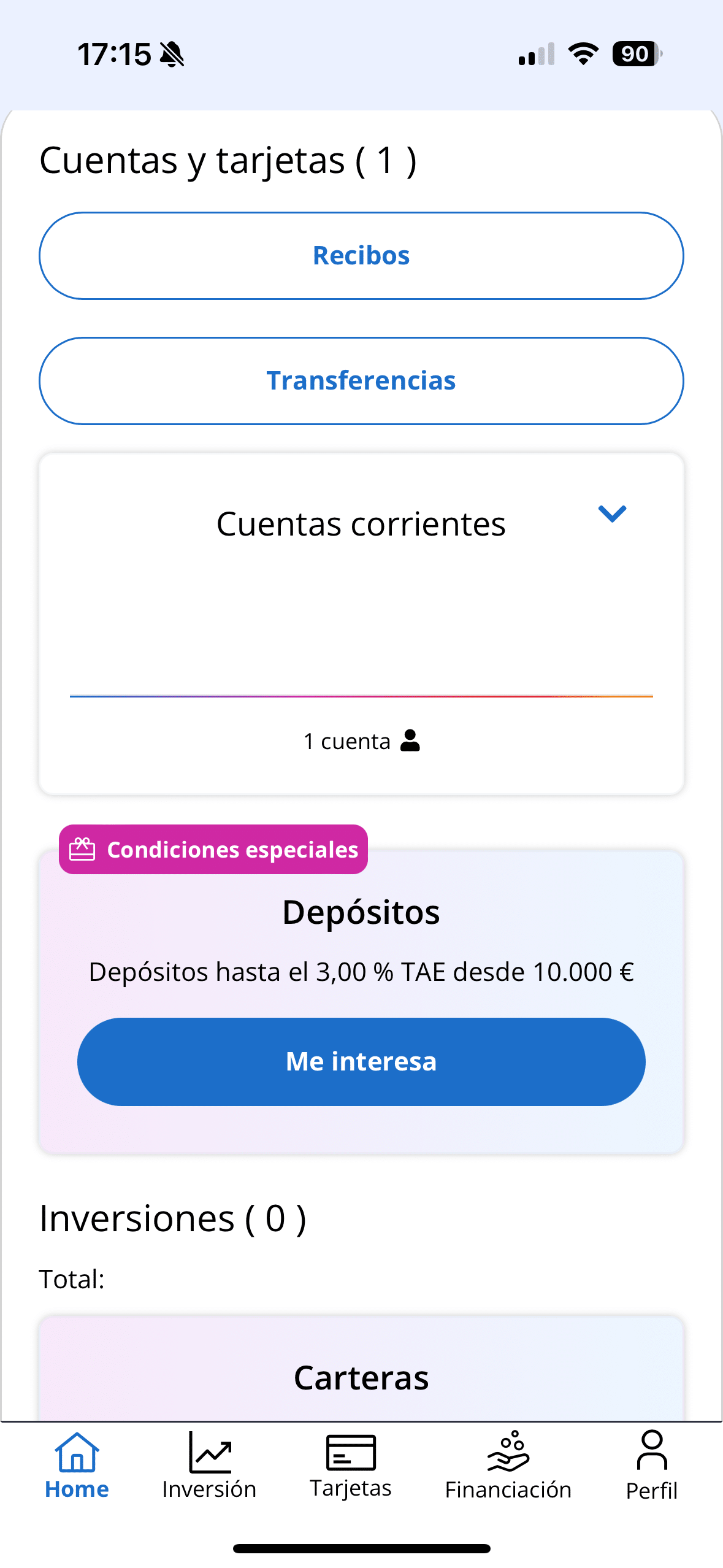Tap the green account balance block

[362, 617]
